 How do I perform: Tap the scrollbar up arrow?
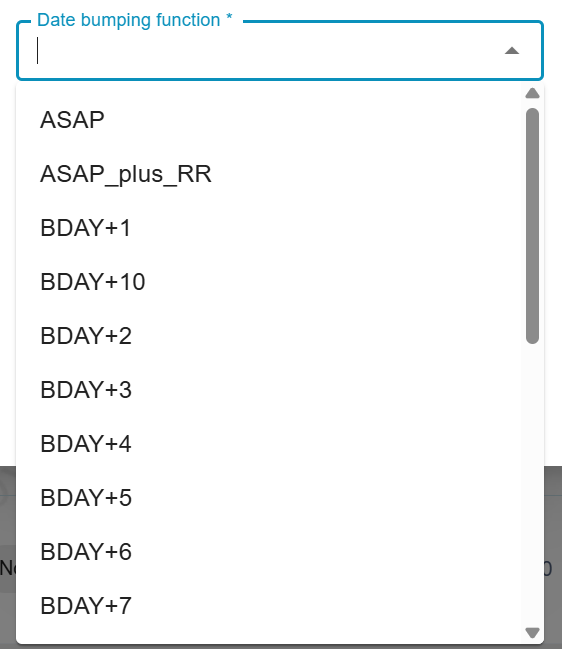(532, 94)
